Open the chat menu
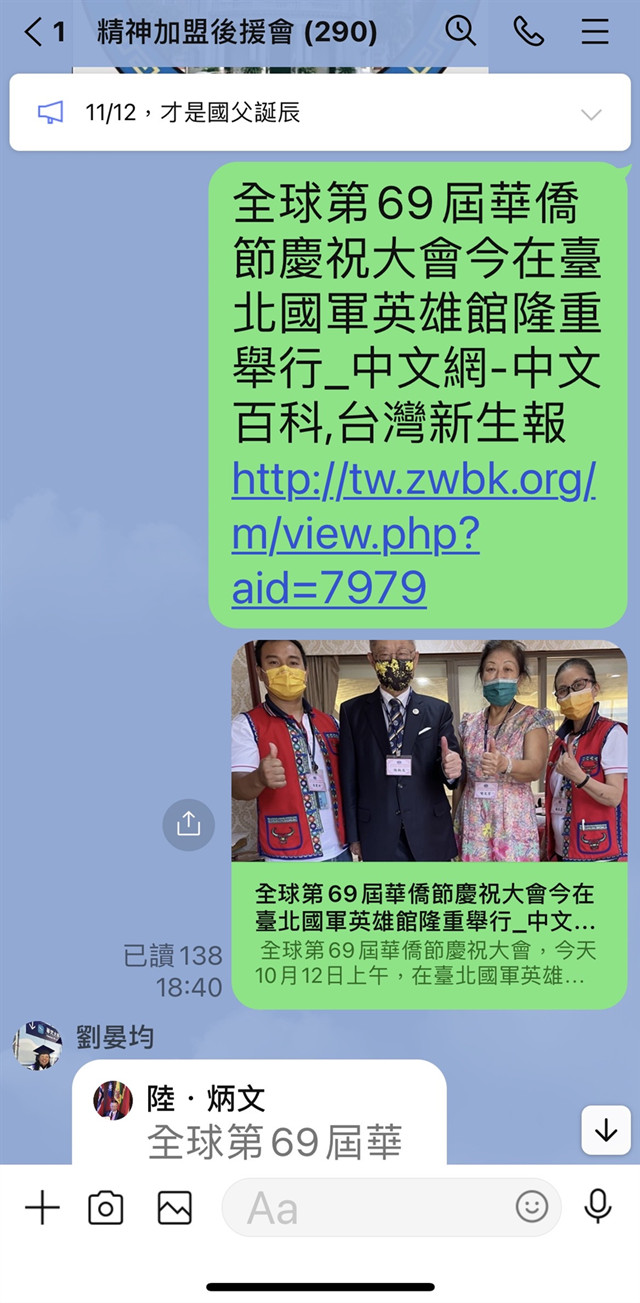The height and width of the screenshot is (1303, 640). coord(595,32)
